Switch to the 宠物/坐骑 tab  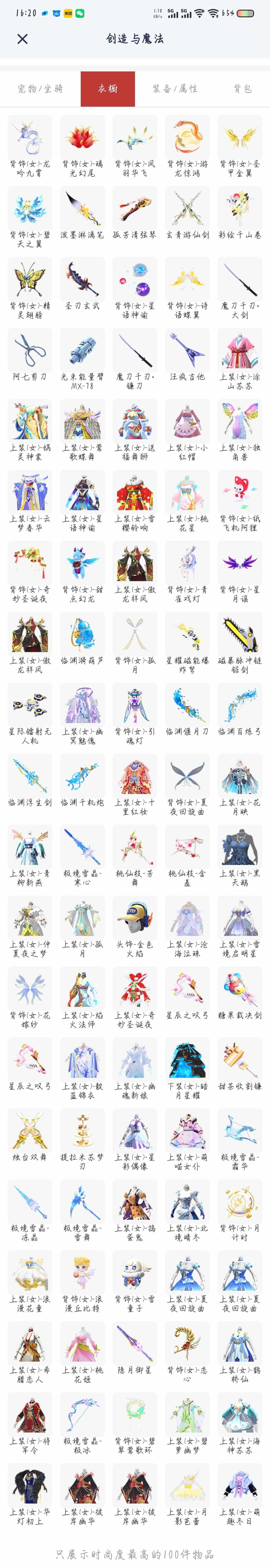[40, 89]
